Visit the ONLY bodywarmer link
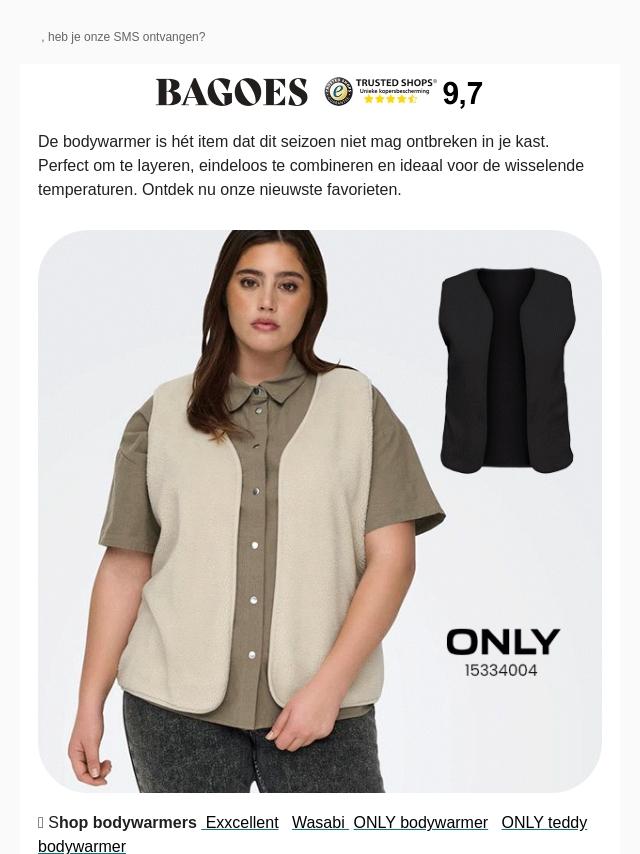The image size is (640, 854). coord(420,823)
